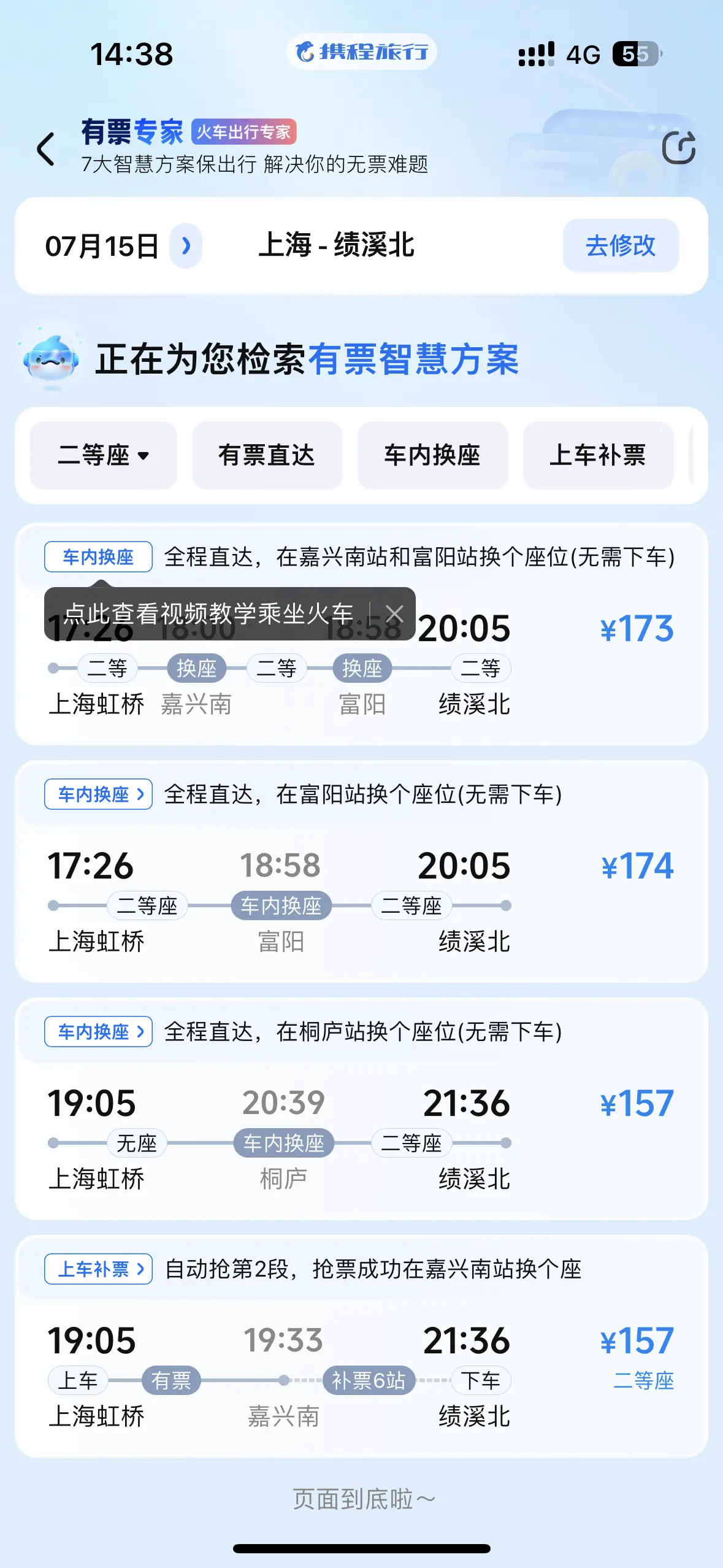View the video tutorial for riding trains
723x1568 pixels.
click(x=208, y=613)
